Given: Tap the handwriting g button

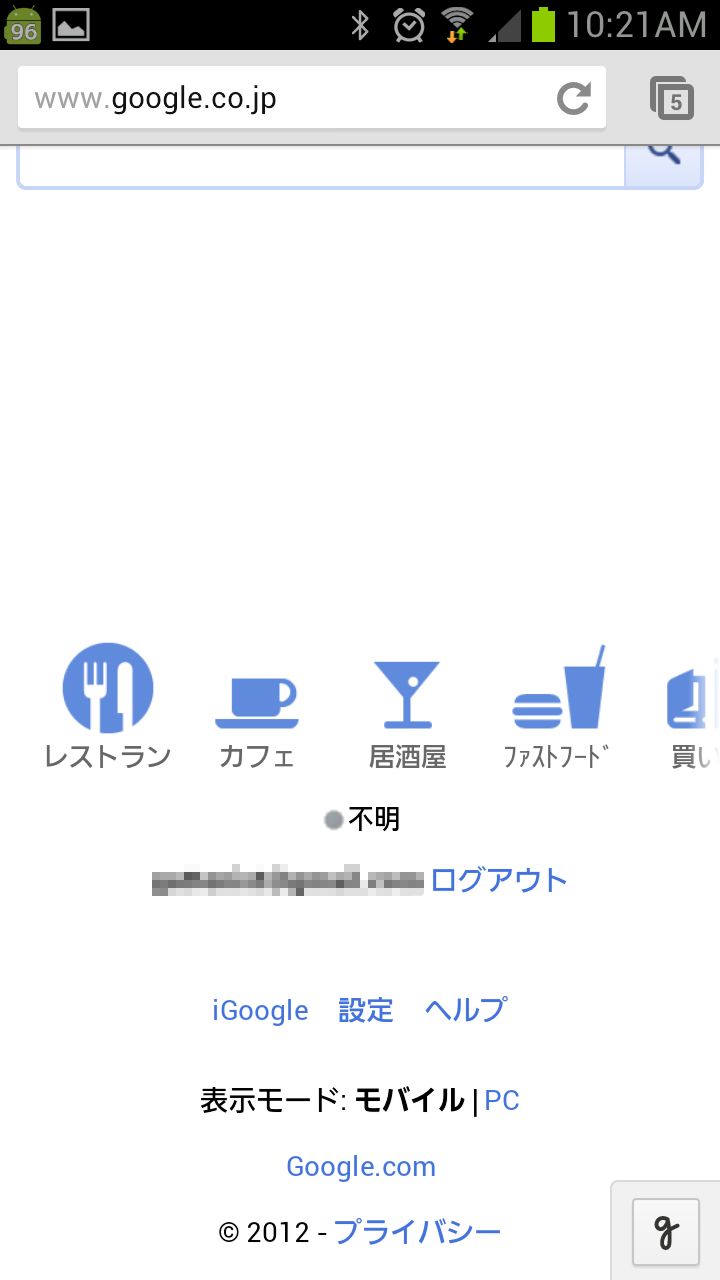Looking at the screenshot, I should pyautogui.click(x=666, y=1231).
